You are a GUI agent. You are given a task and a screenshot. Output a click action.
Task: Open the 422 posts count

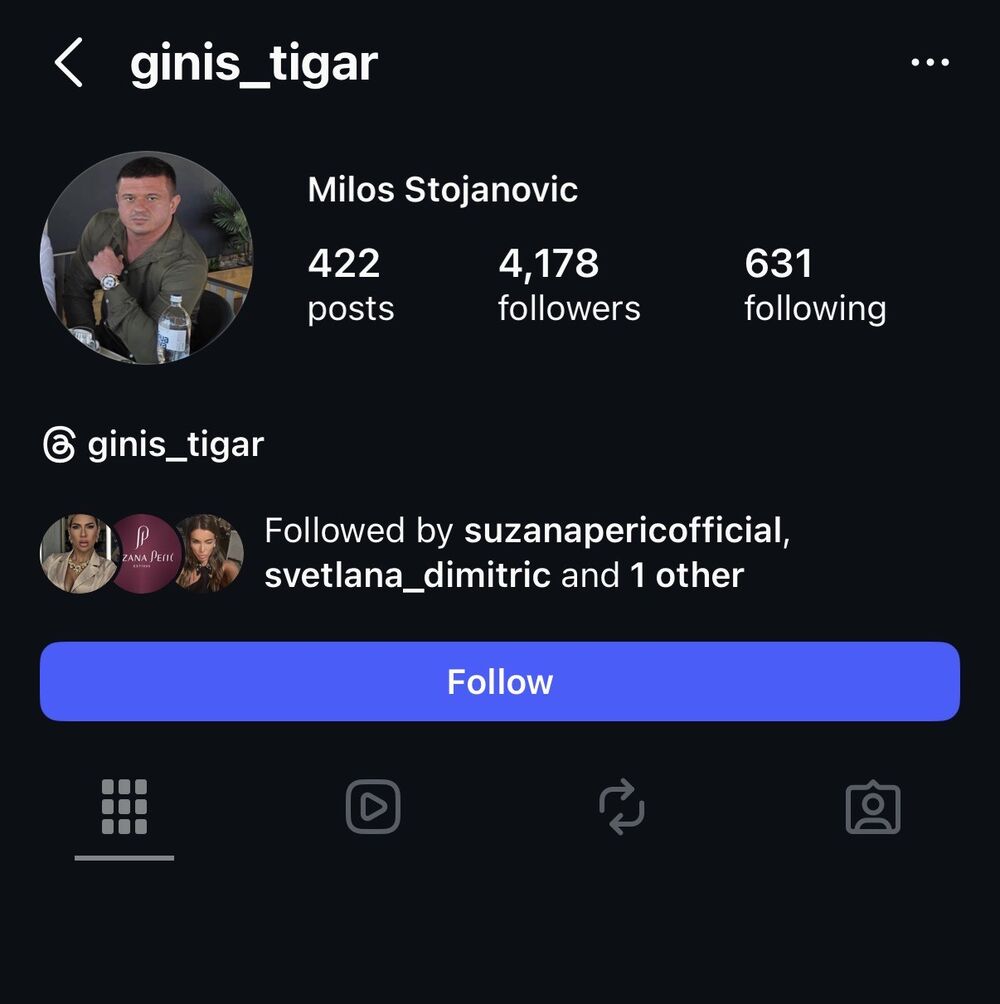(351, 285)
